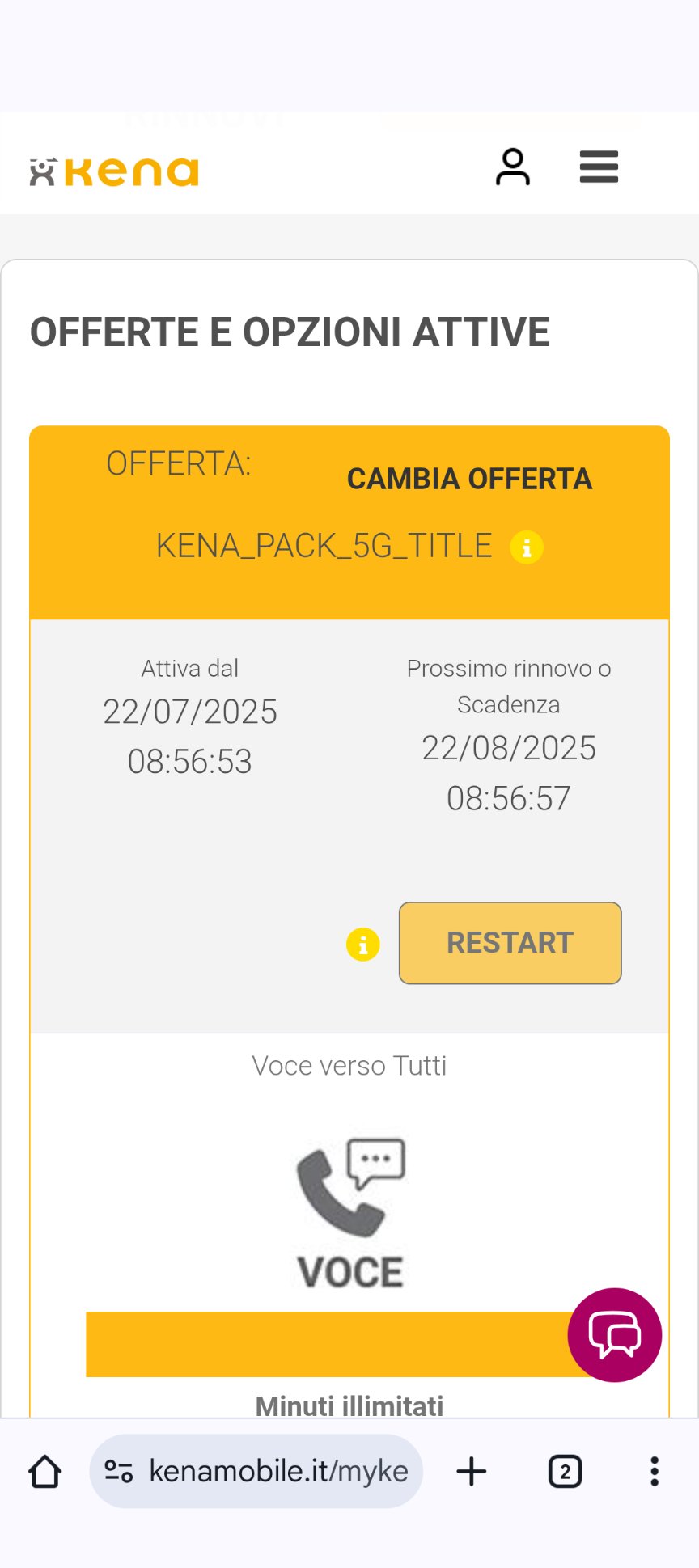Open info icon beside RESTART
Viewport: 699px width, 1568px height.
[362, 944]
